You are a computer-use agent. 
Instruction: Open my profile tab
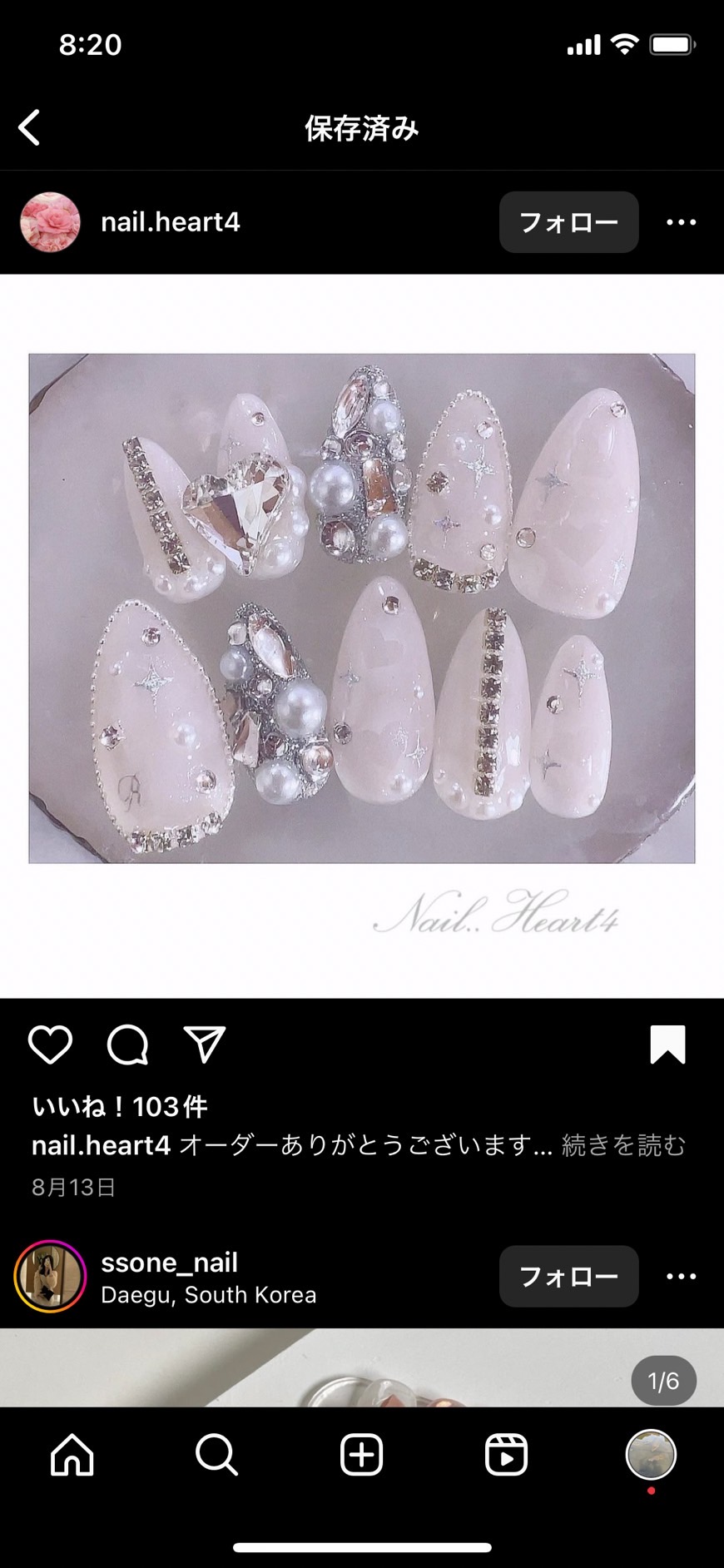(x=651, y=1455)
